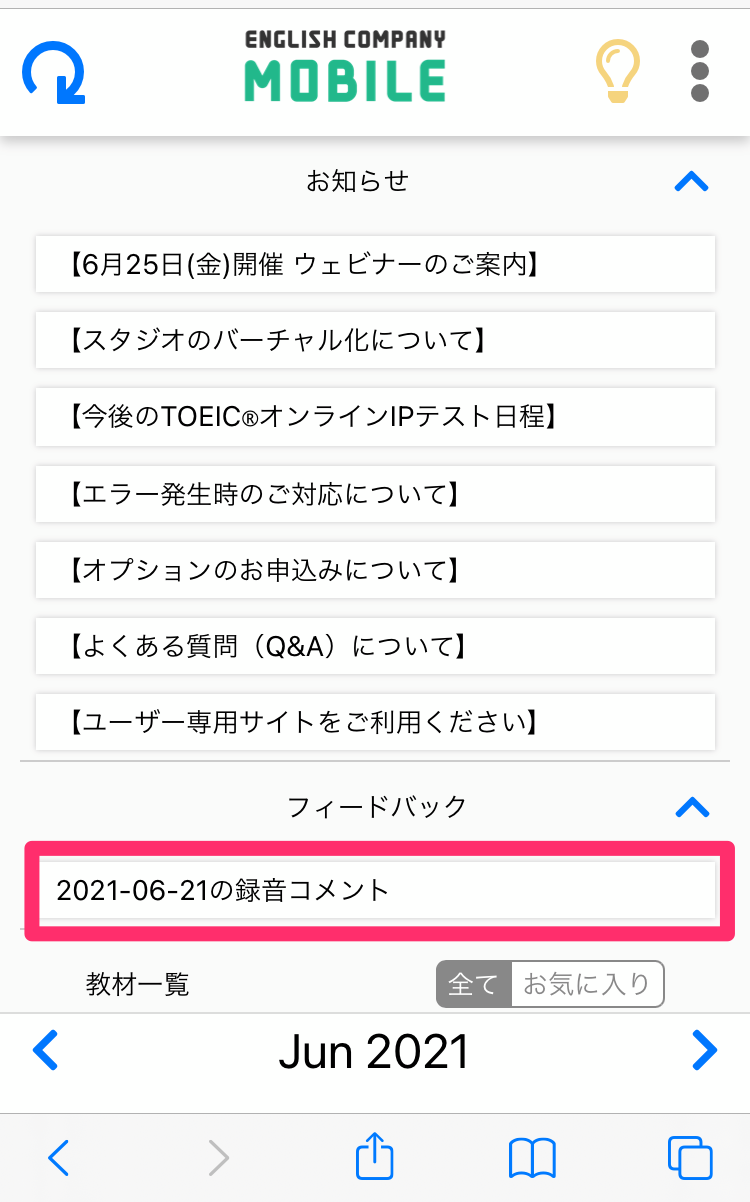Collapse the お知らせ section
Viewport: 750px width, 1202px height.
click(691, 181)
